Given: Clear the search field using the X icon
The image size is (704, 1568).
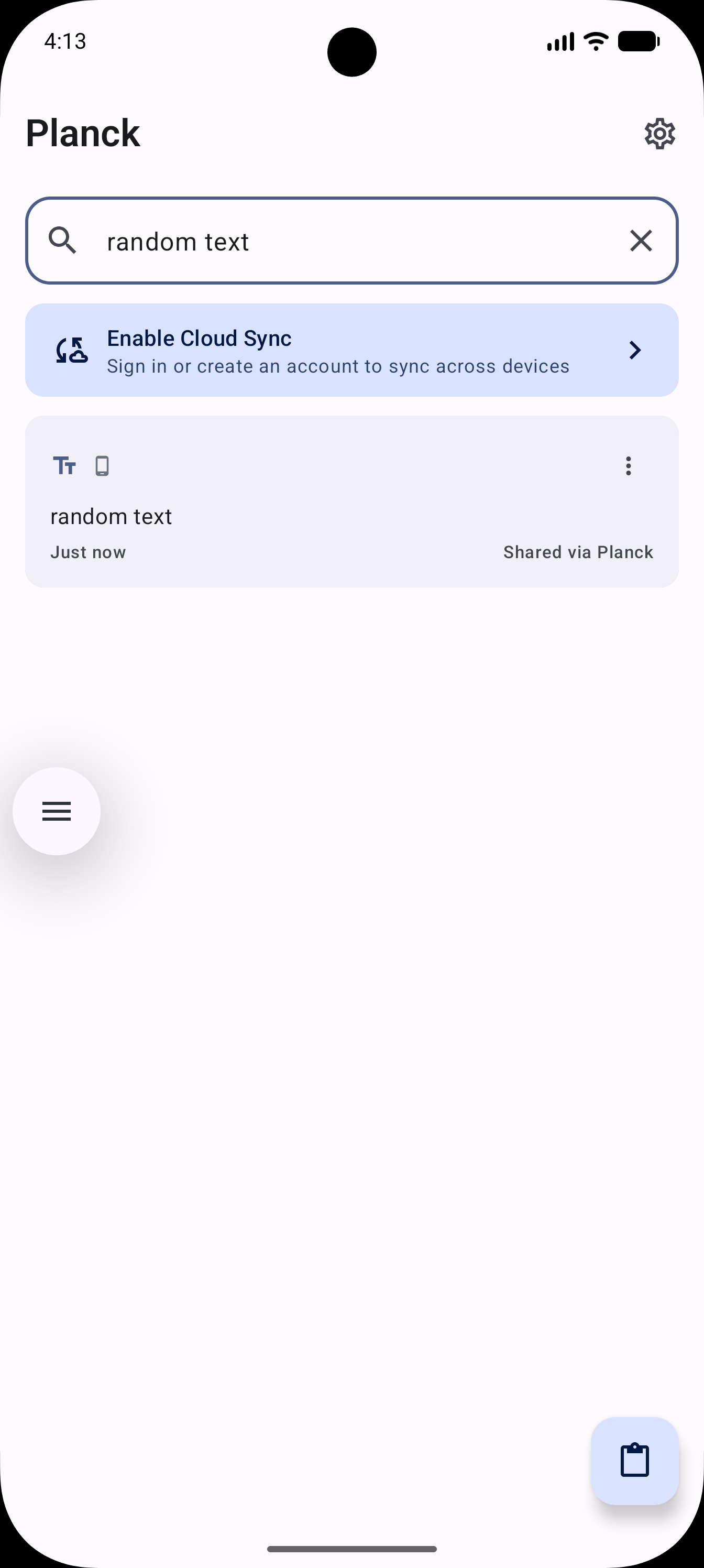Looking at the screenshot, I should [641, 241].
